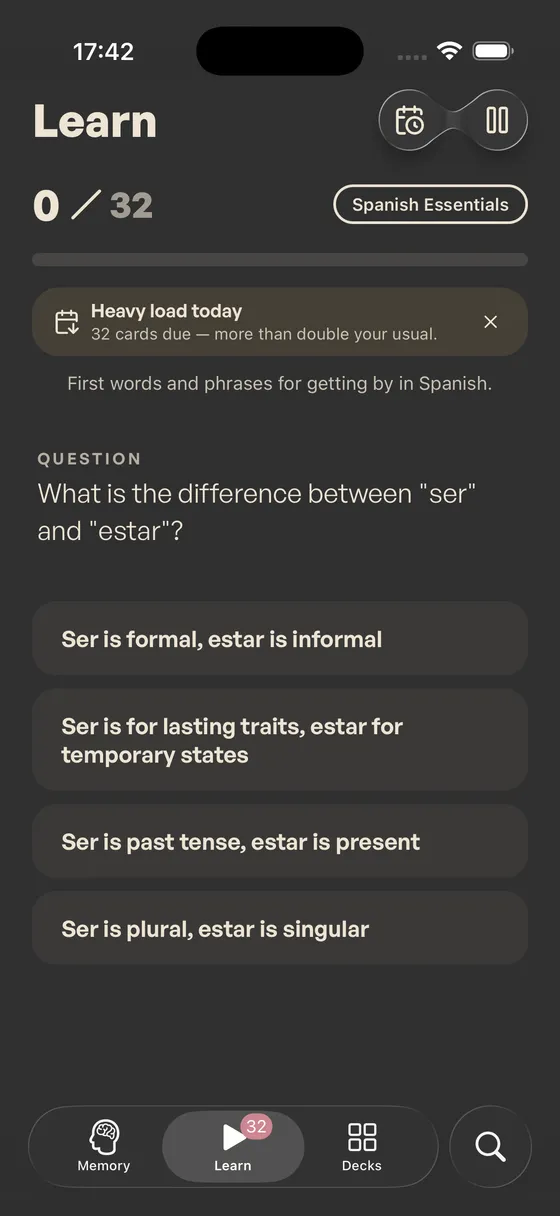Pause the learning session

497,121
